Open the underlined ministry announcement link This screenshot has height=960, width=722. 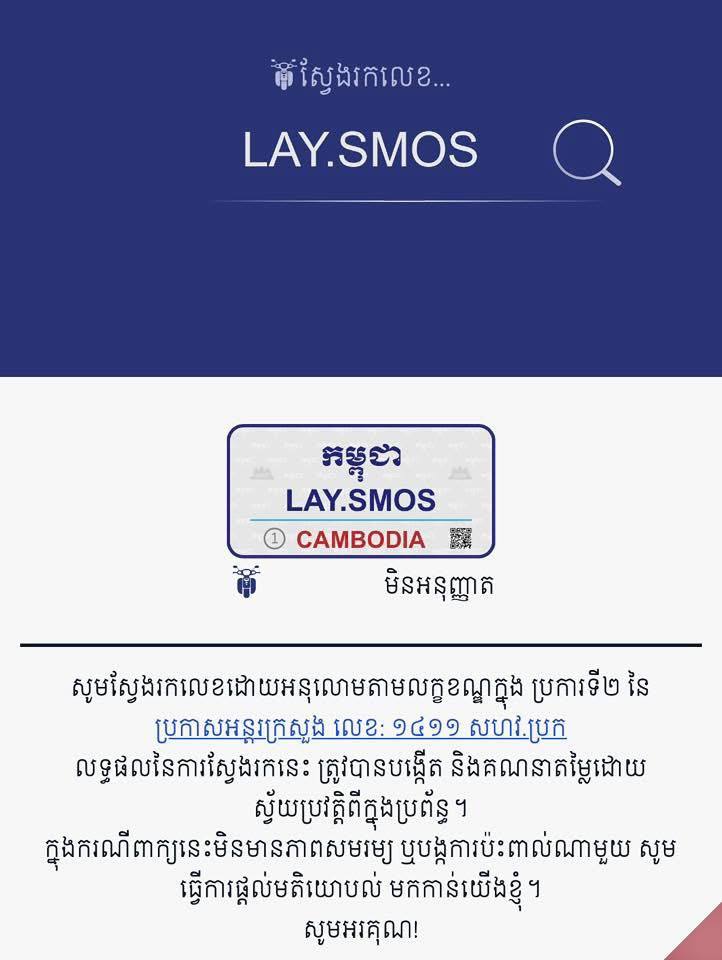click(361, 727)
